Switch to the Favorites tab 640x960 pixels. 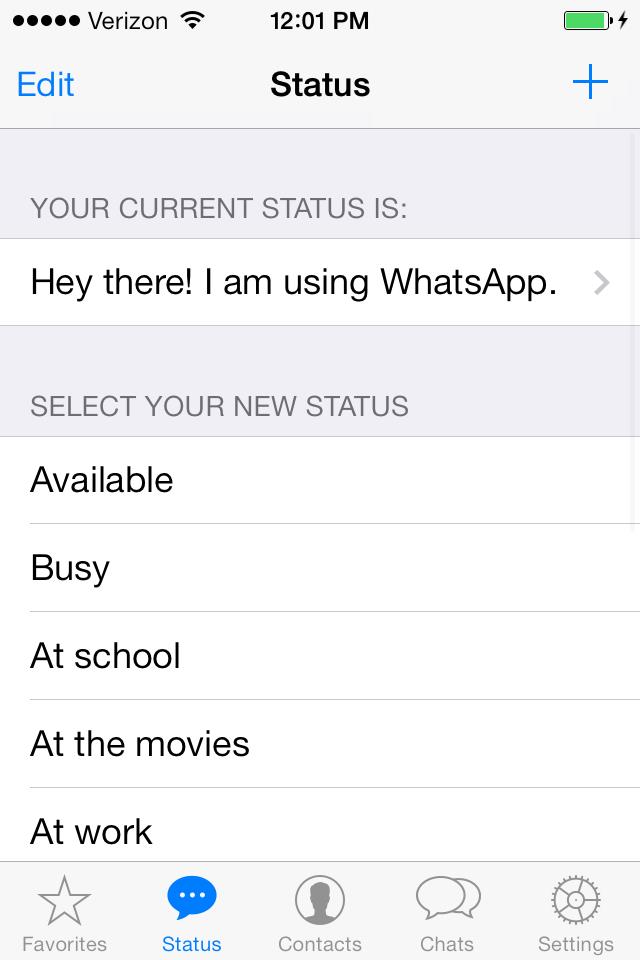click(x=64, y=912)
